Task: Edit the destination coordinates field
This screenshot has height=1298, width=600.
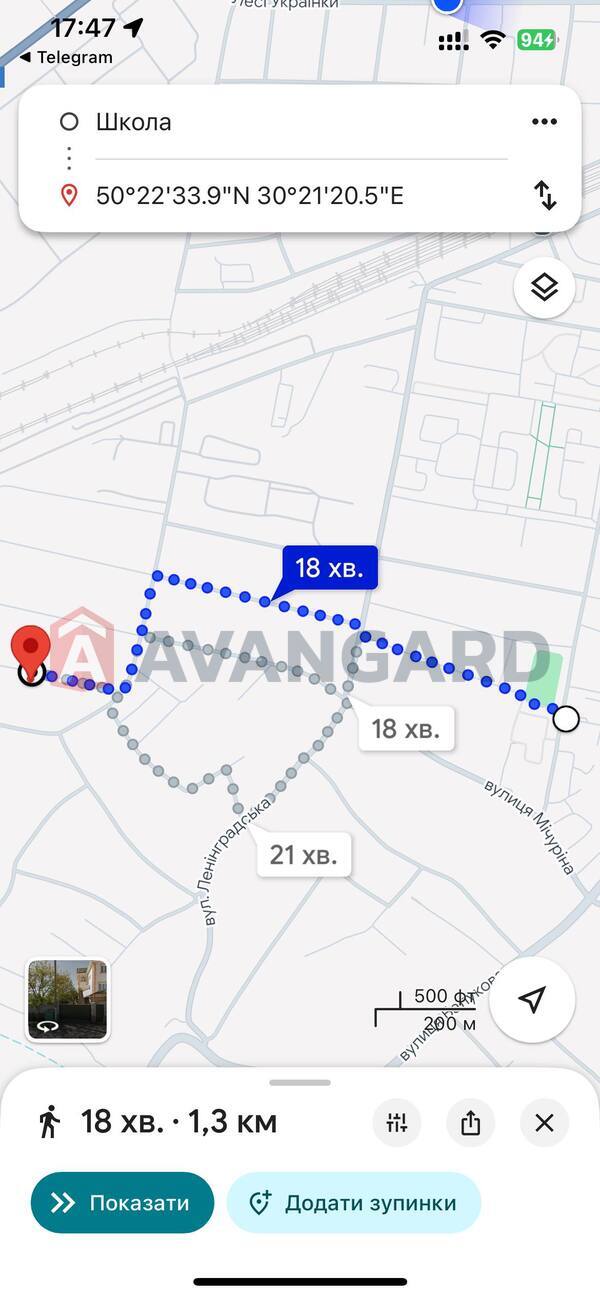Action: tap(300, 195)
